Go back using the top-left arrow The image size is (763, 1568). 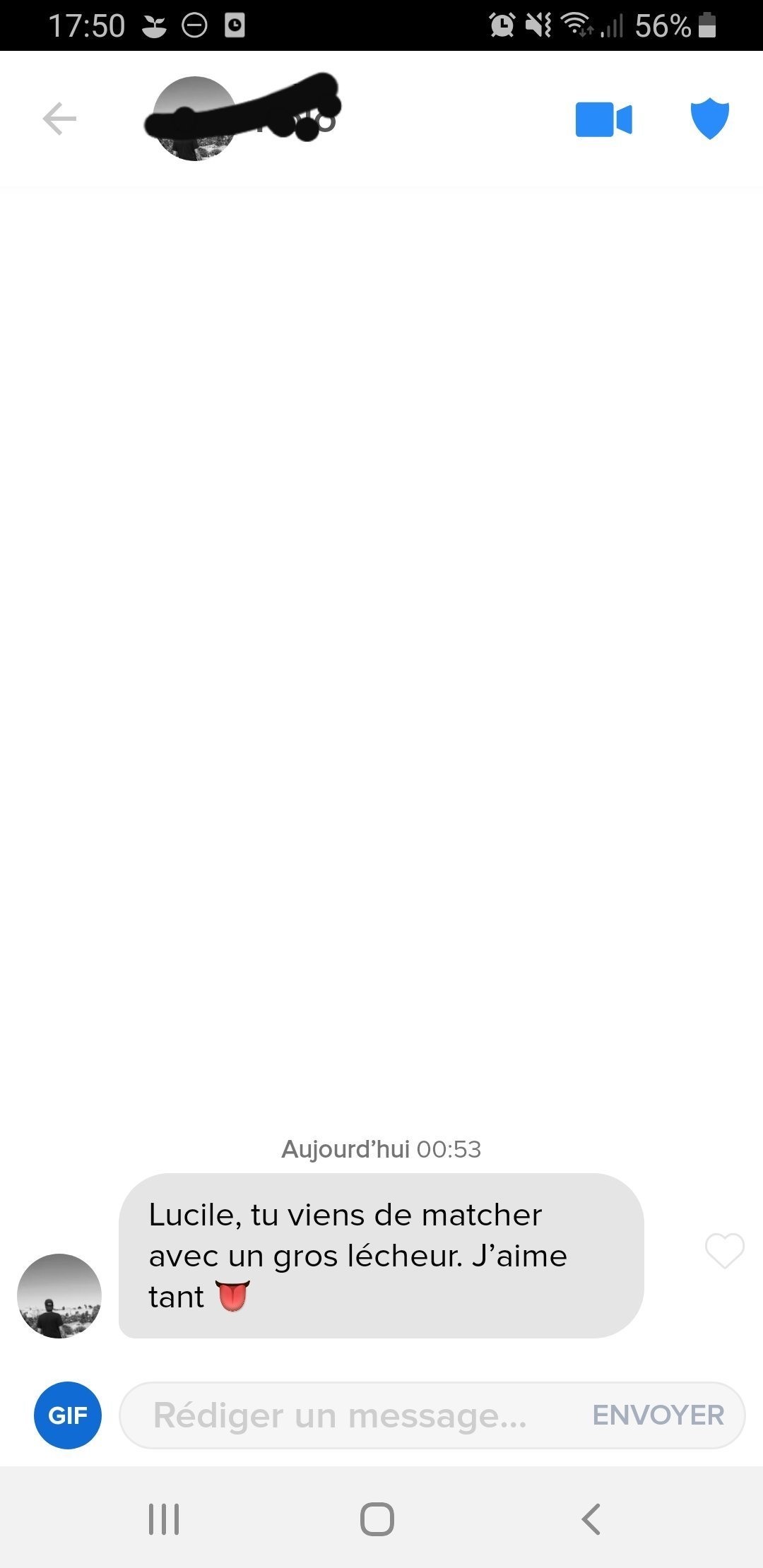pyautogui.click(x=59, y=119)
